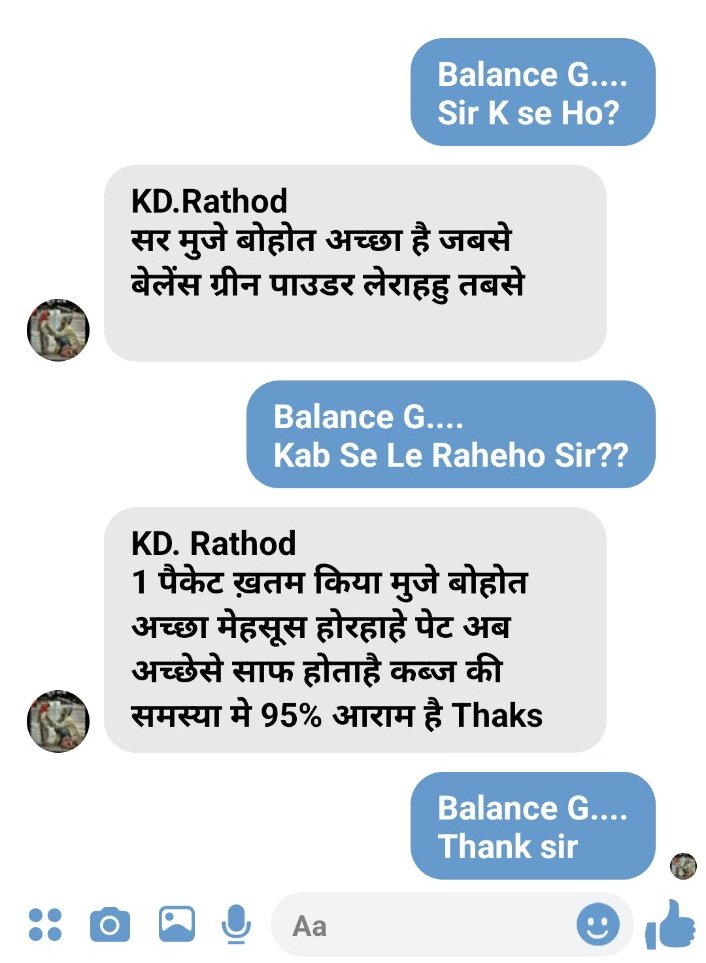706x963 pixels.
Task: Record a voice message with the microphone
Action: click(x=236, y=925)
